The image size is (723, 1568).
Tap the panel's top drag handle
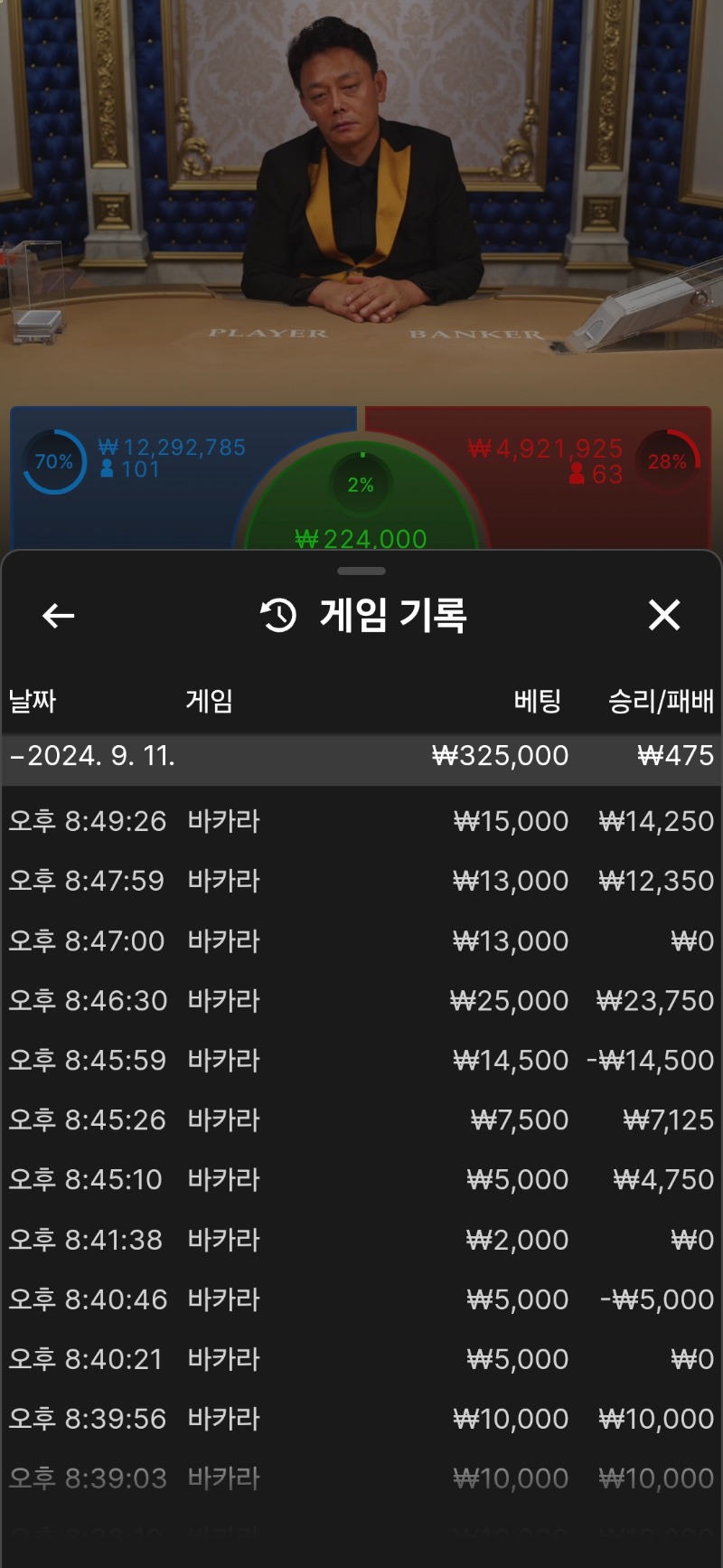click(361, 571)
